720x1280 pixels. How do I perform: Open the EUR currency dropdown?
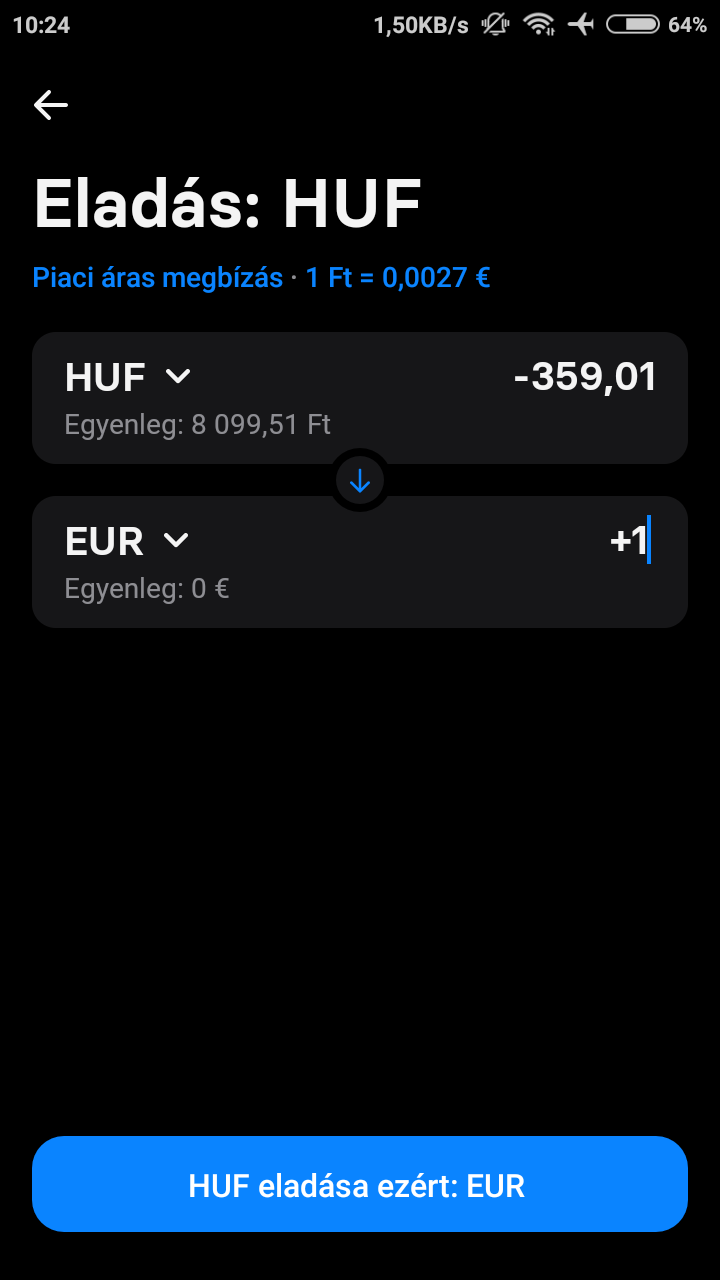click(x=127, y=541)
